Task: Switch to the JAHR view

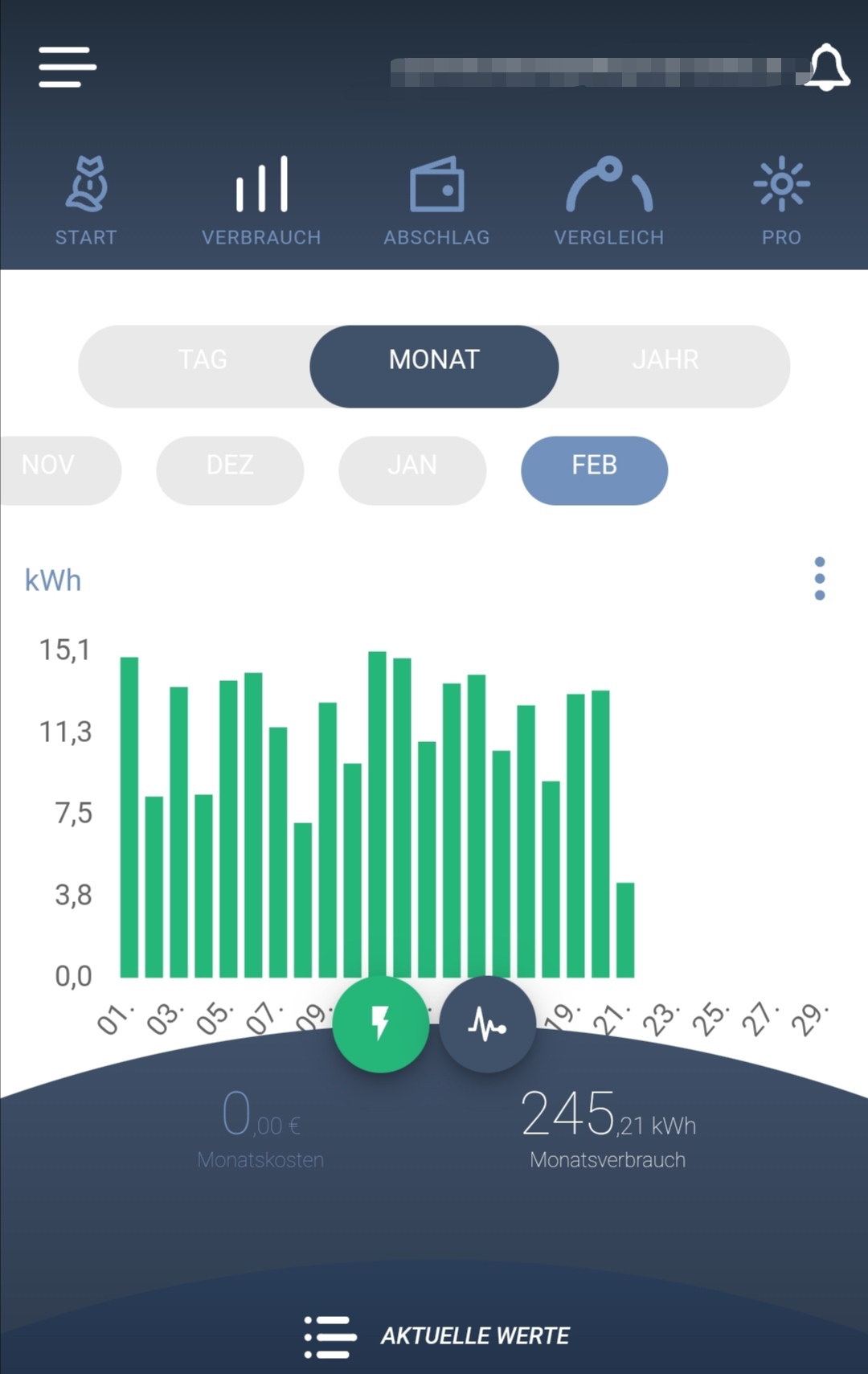Action: 665,359
